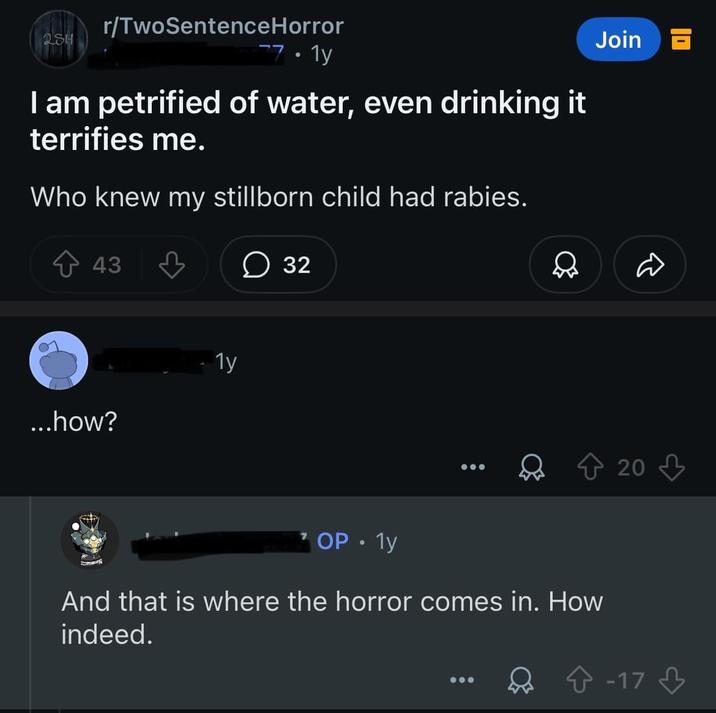Join the r/TwoSentenceHorror community
716x713 pixels.
coord(618,39)
